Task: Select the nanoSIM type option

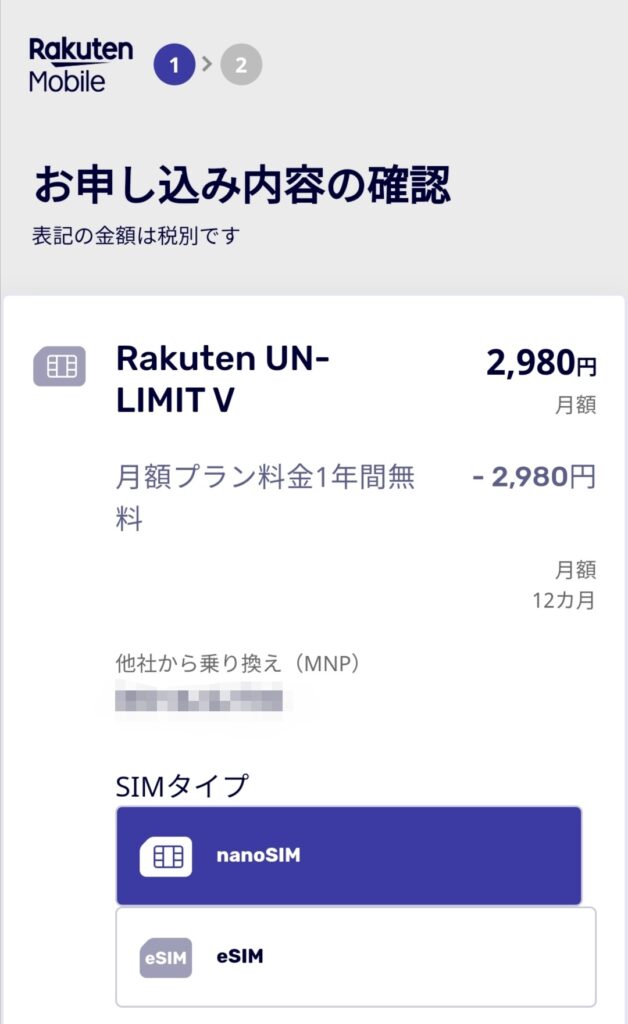Action: coord(349,856)
